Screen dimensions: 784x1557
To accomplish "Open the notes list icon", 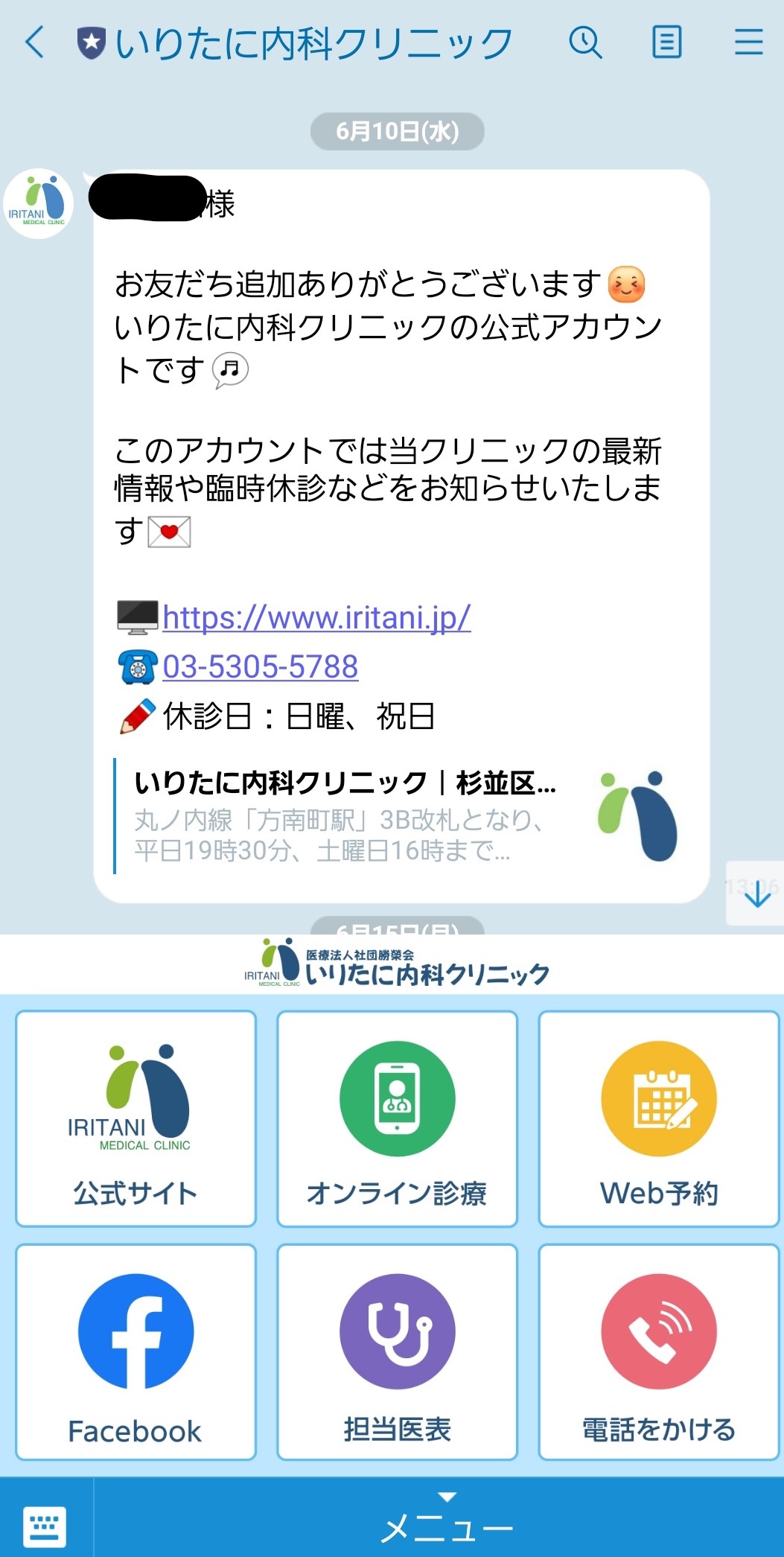I will [666, 42].
